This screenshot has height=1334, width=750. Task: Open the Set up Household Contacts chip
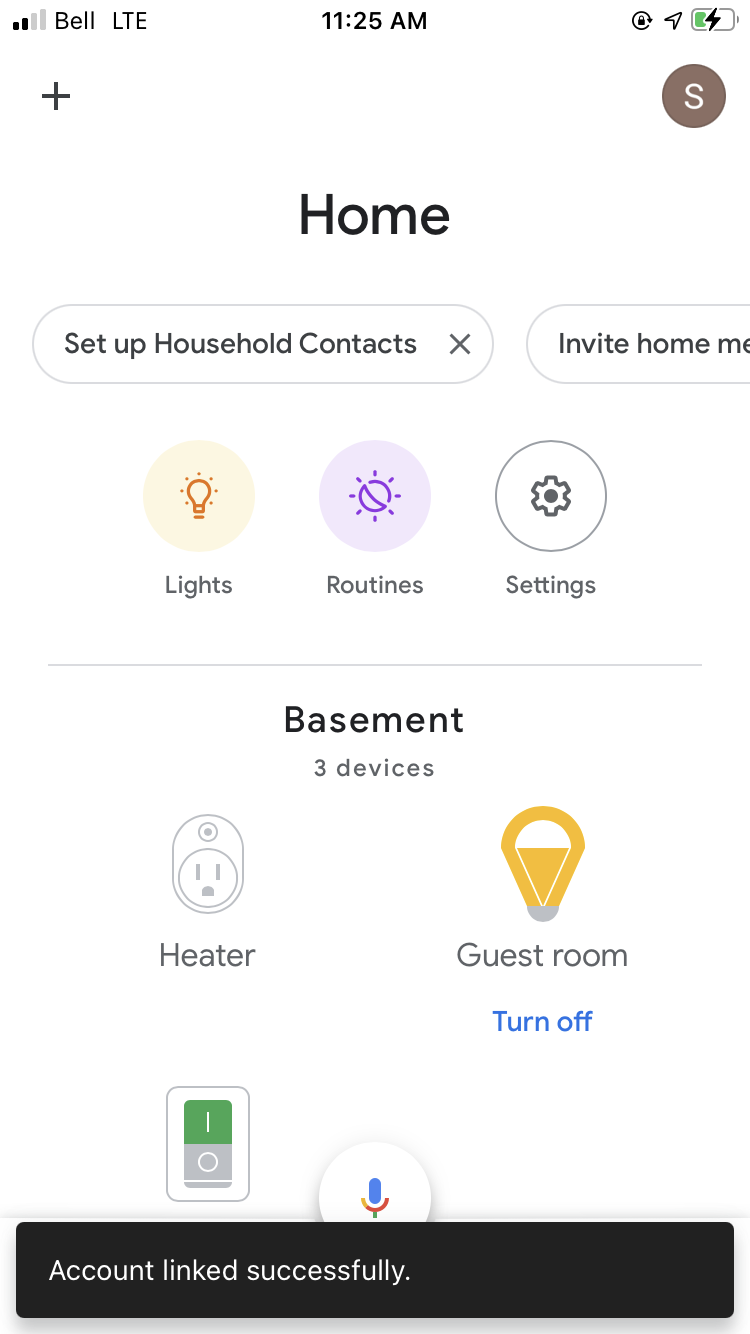tap(240, 344)
